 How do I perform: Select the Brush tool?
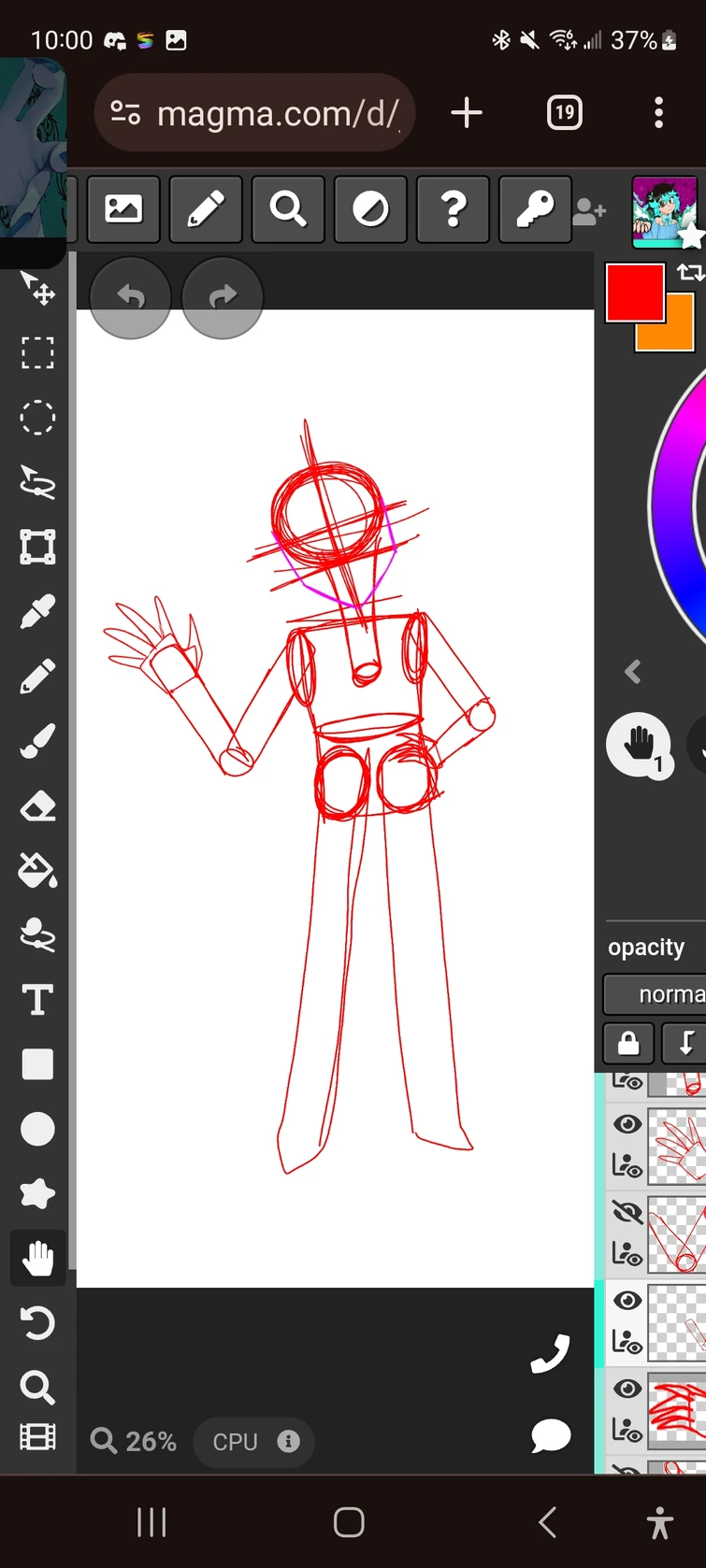coord(37,740)
